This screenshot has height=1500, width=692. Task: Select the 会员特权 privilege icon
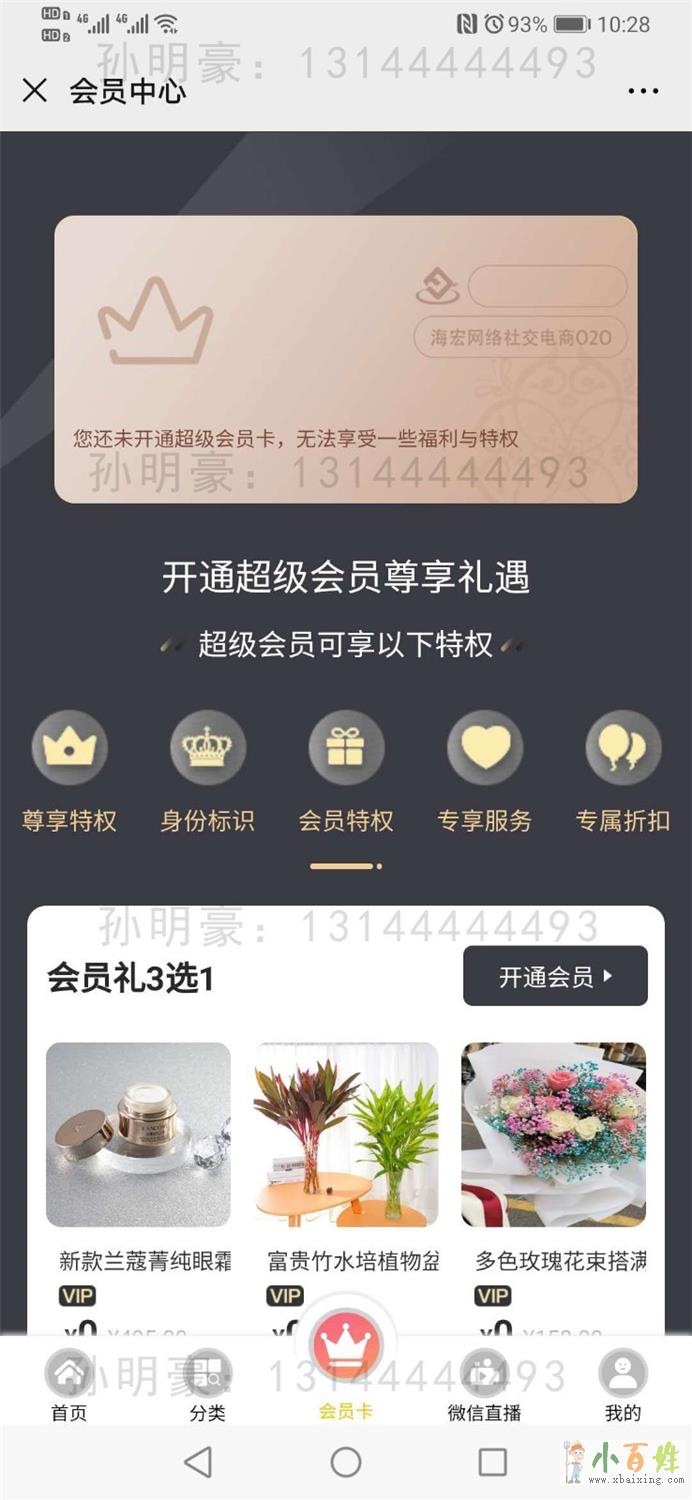tap(345, 748)
